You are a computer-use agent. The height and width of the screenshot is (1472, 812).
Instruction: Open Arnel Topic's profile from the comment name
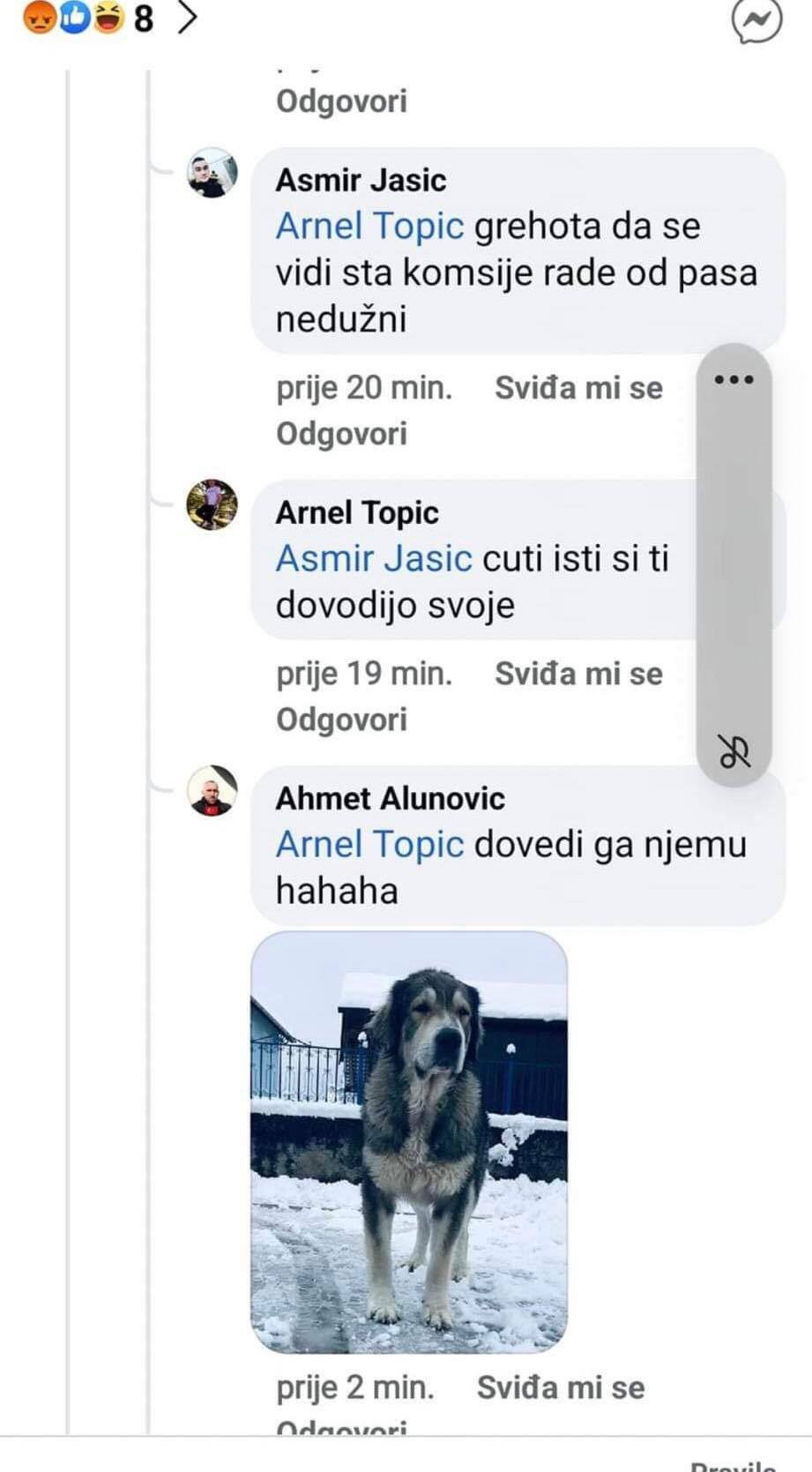356,512
